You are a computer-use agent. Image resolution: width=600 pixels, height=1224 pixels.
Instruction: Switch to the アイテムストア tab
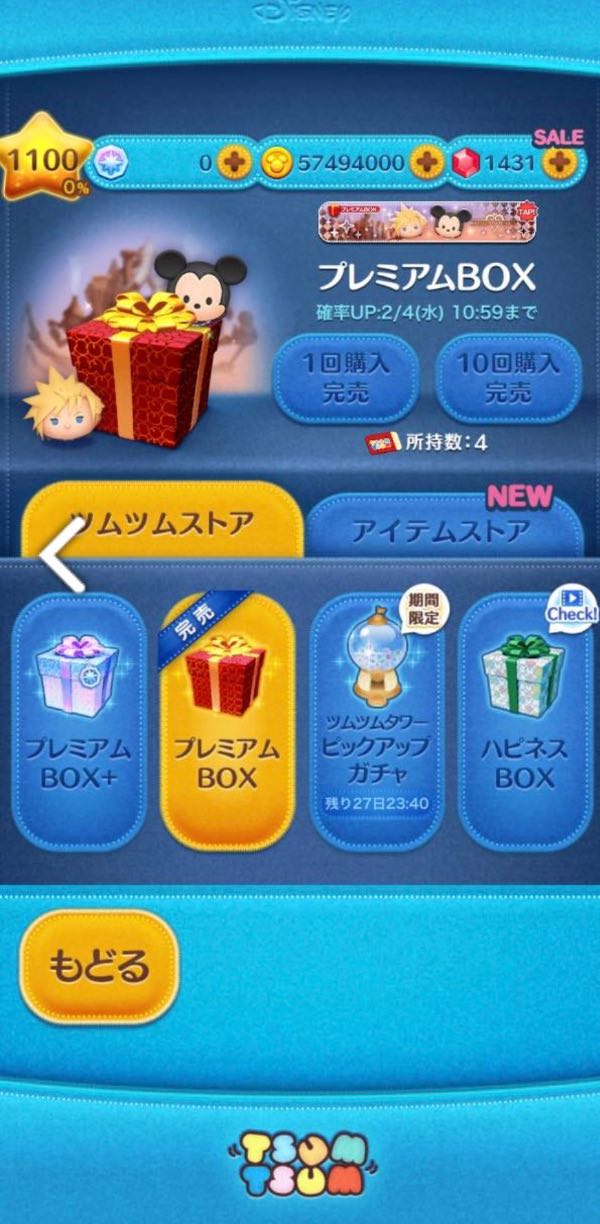445,525
